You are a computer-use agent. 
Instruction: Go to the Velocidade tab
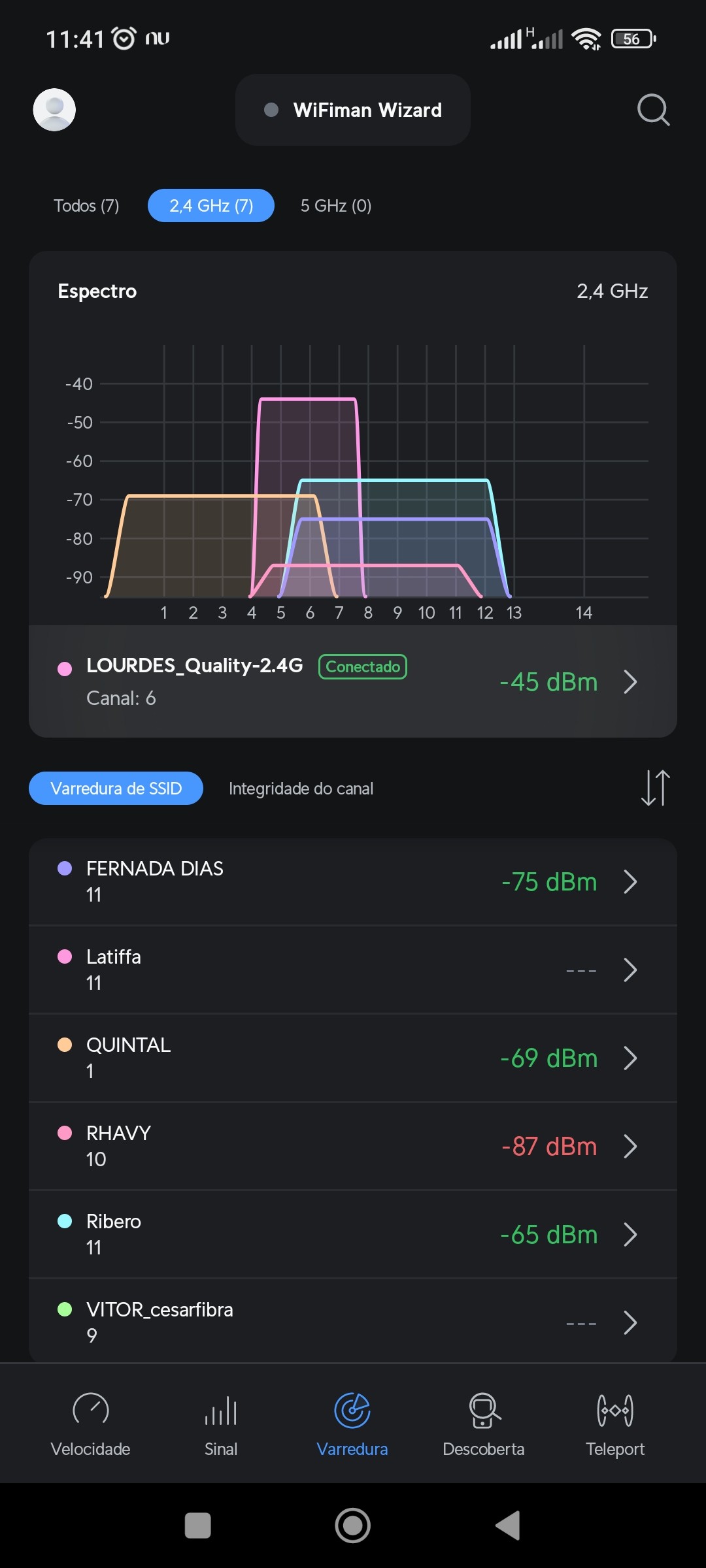click(90, 1424)
